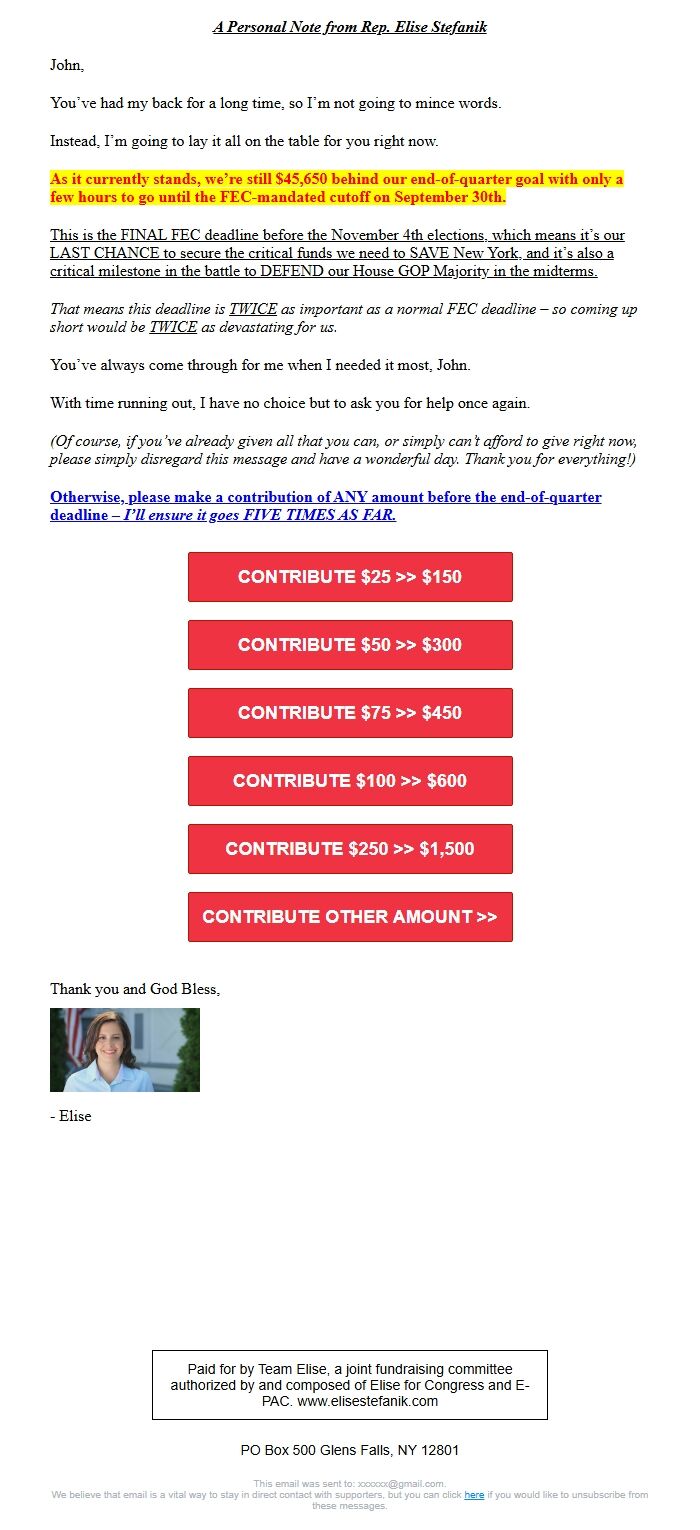Viewport: 700px width, 1530px height.
Task: Open Contribute Other Amount
Action: coord(350,917)
